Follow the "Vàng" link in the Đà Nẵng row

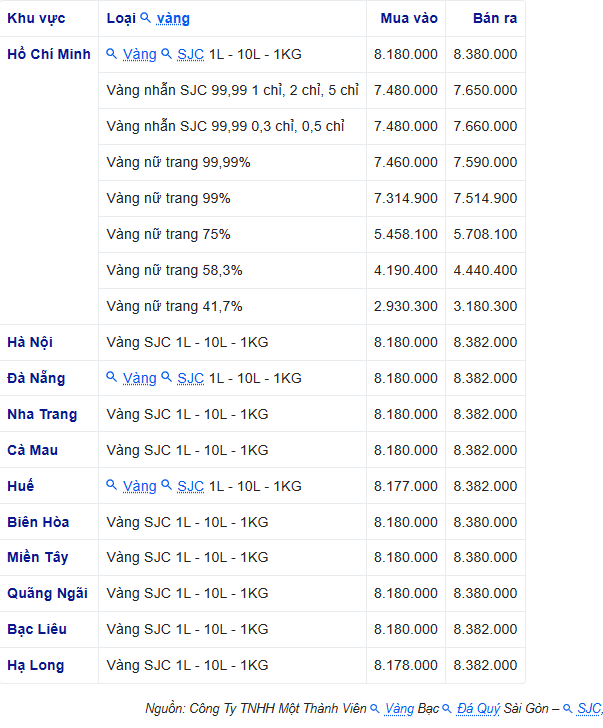coord(139,378)
